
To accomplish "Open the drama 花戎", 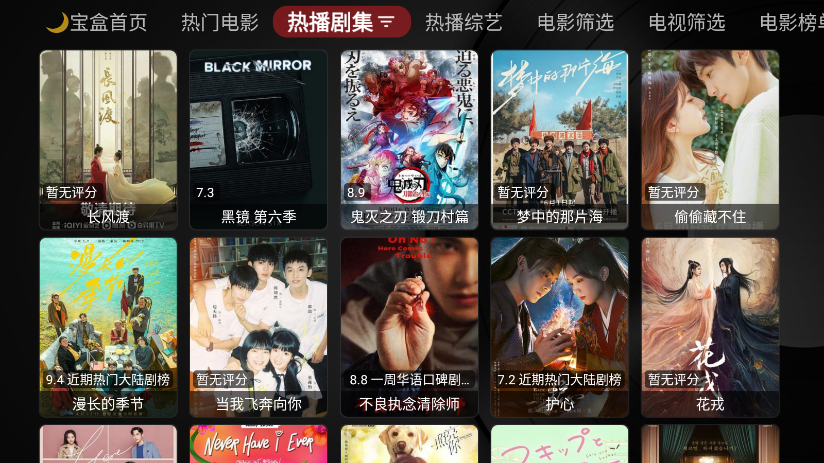I will coord(710,327).
